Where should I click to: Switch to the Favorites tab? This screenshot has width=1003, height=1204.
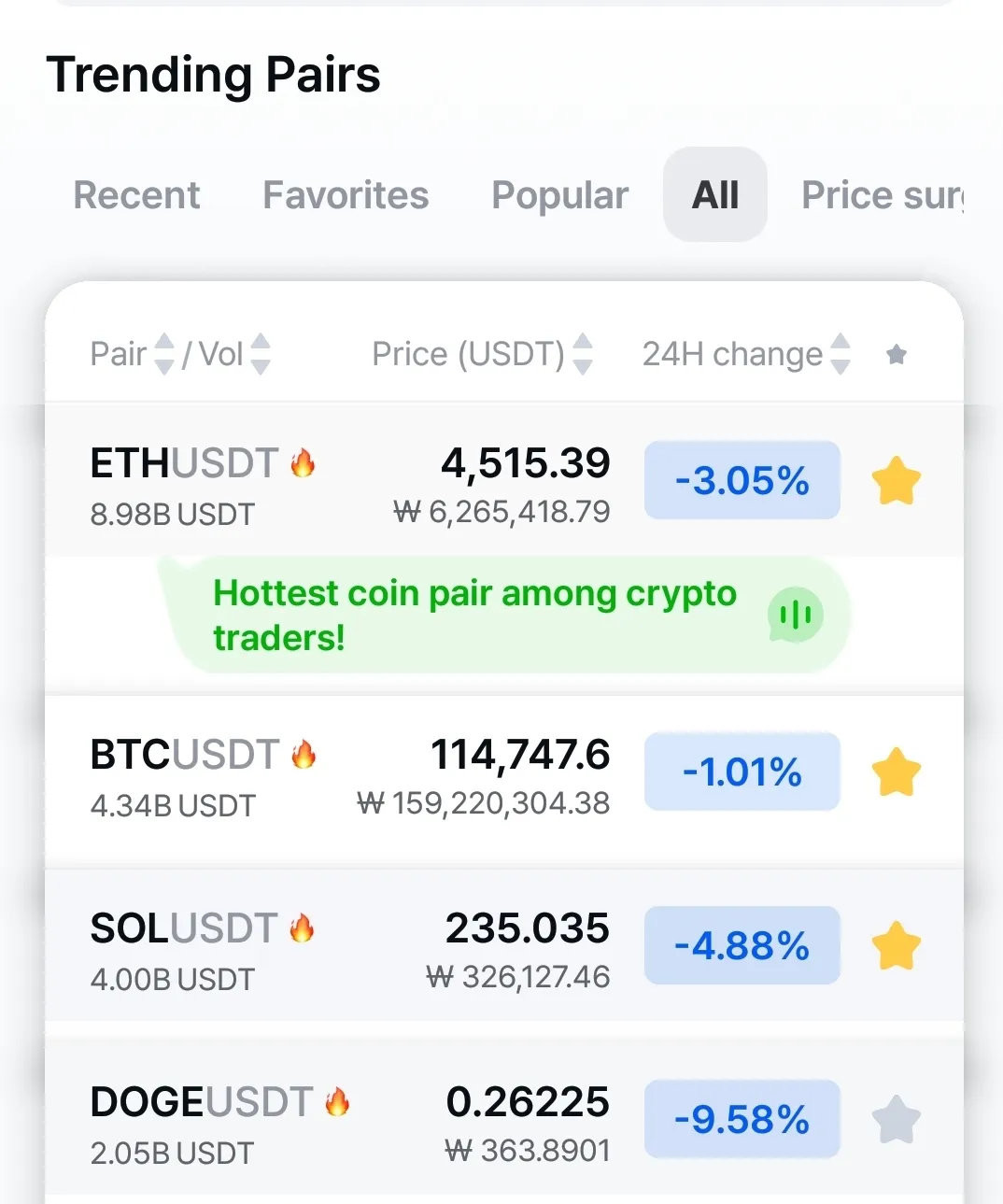[346, 195]
